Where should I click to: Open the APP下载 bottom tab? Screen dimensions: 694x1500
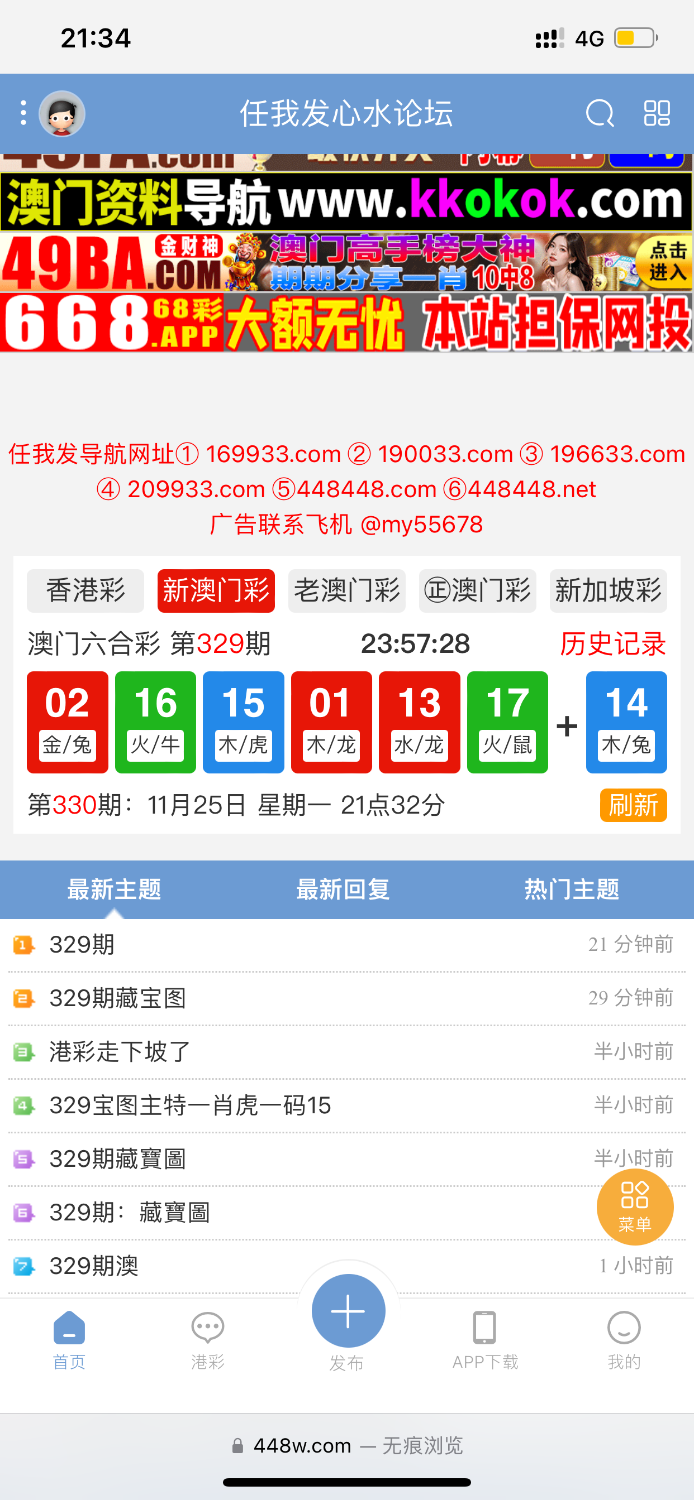pos(485,1340)
